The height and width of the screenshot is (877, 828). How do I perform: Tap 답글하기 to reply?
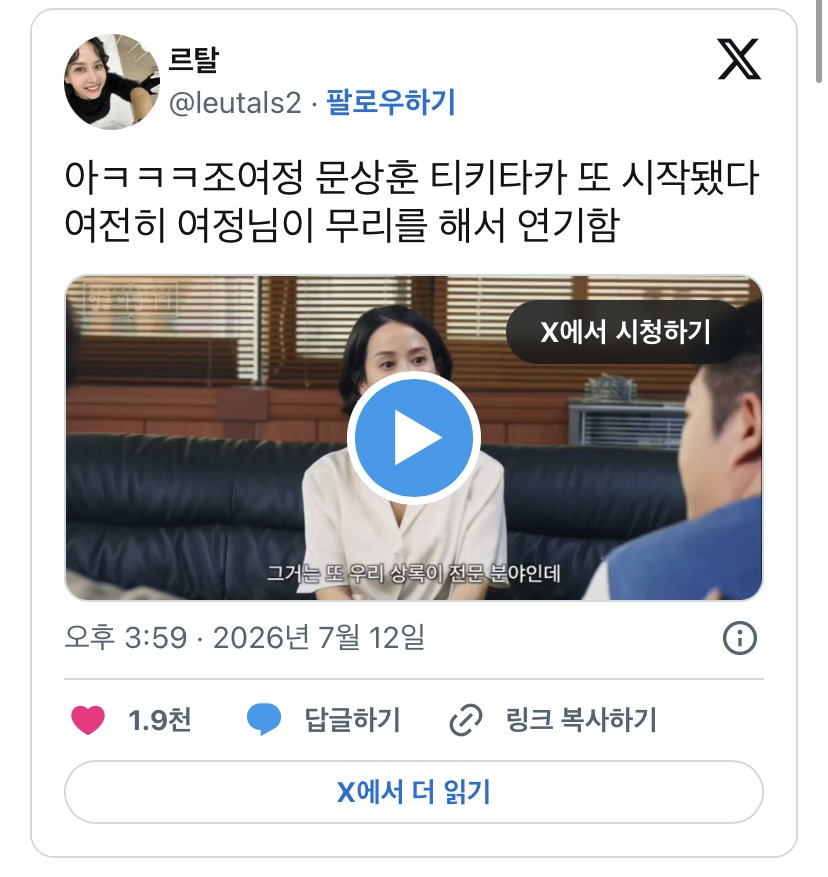pyautogui.click(x=324, y=719)
